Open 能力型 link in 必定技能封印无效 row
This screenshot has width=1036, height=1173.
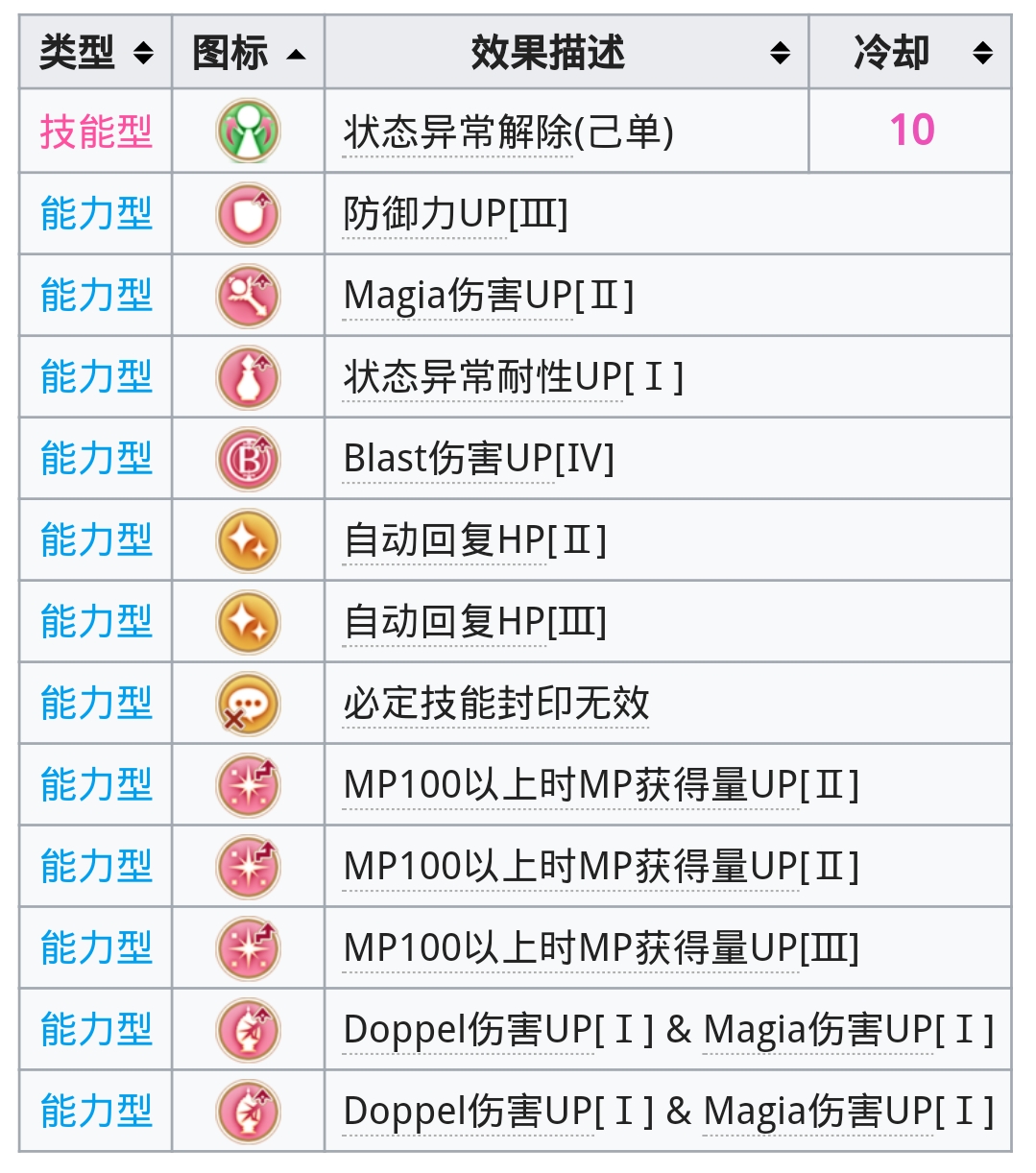tap(96, 703)
